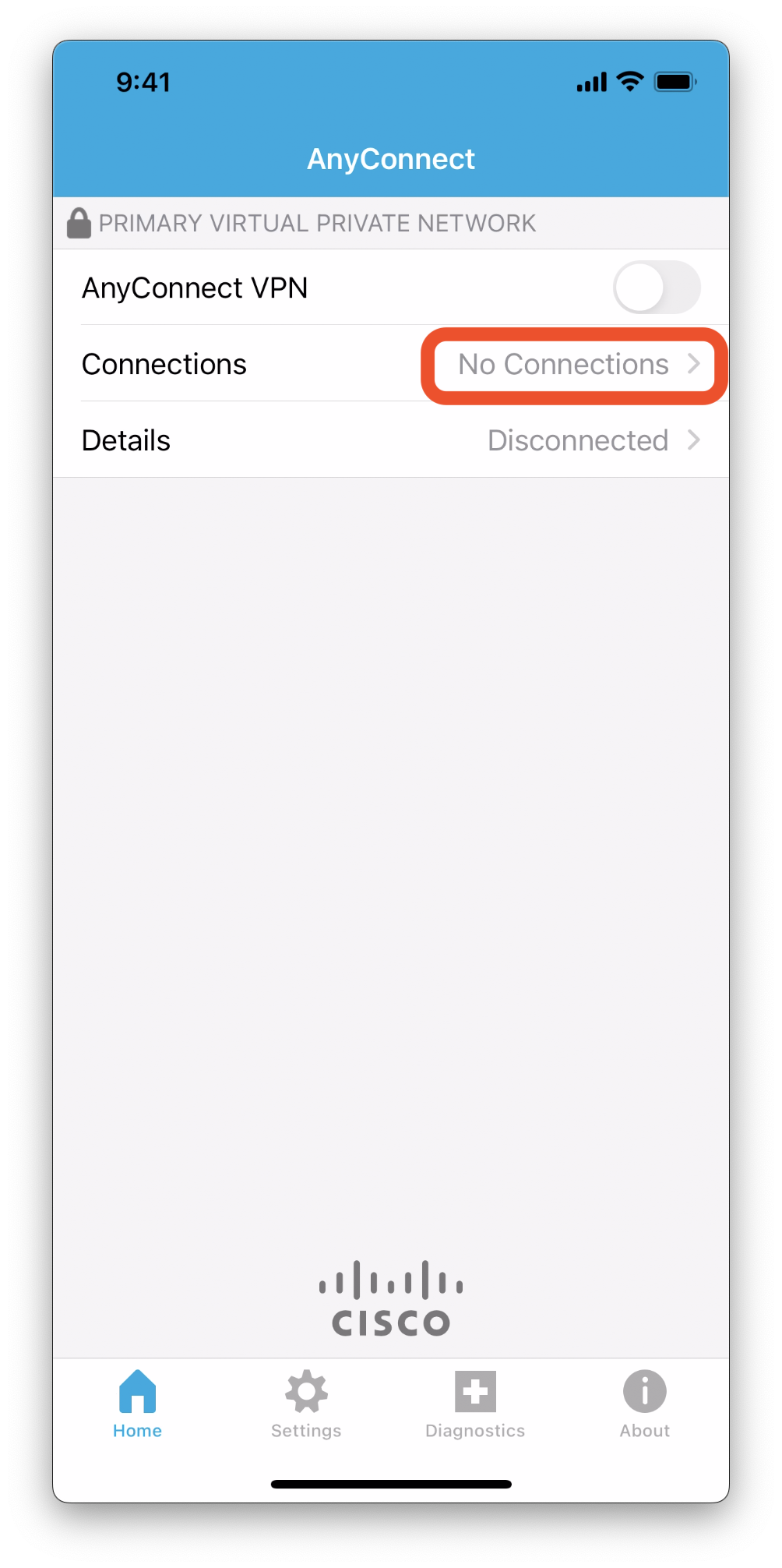This screenshot has height=1568, width=782.
Task: Switch to the Diagnostics tab
Action: click(x=475, y=1404)
